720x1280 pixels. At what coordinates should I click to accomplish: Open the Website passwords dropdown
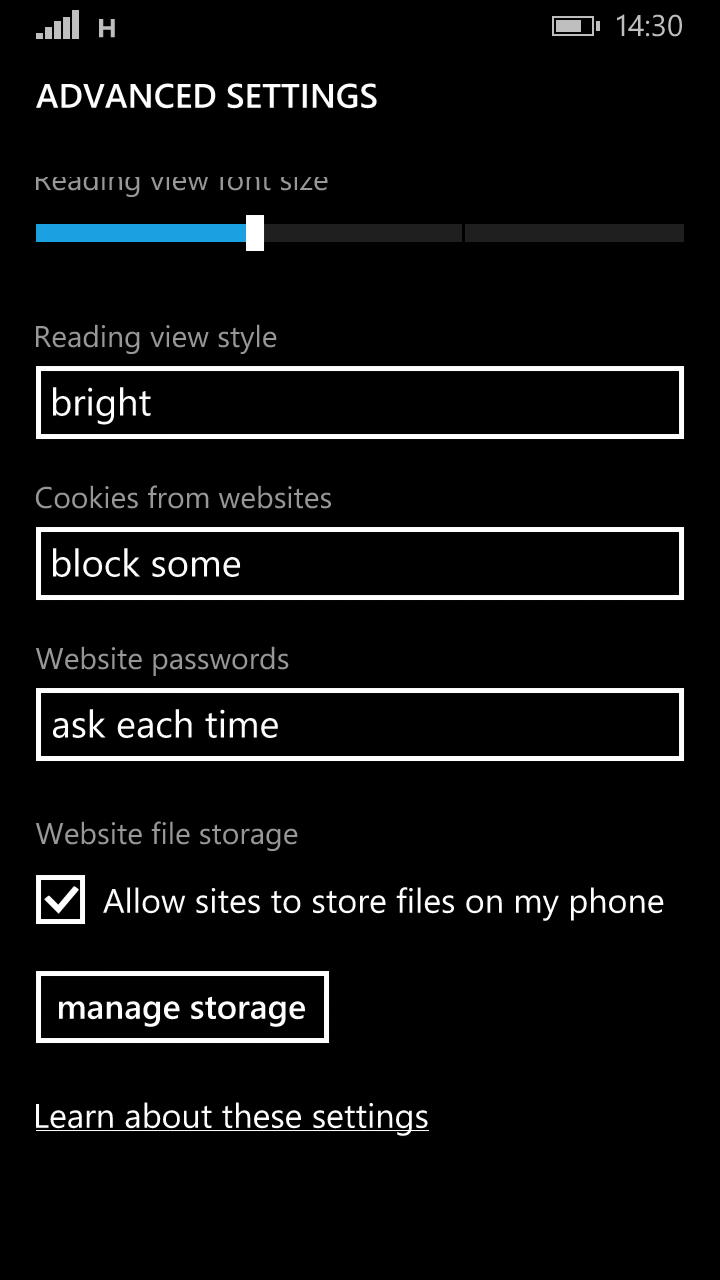(360, 724)
